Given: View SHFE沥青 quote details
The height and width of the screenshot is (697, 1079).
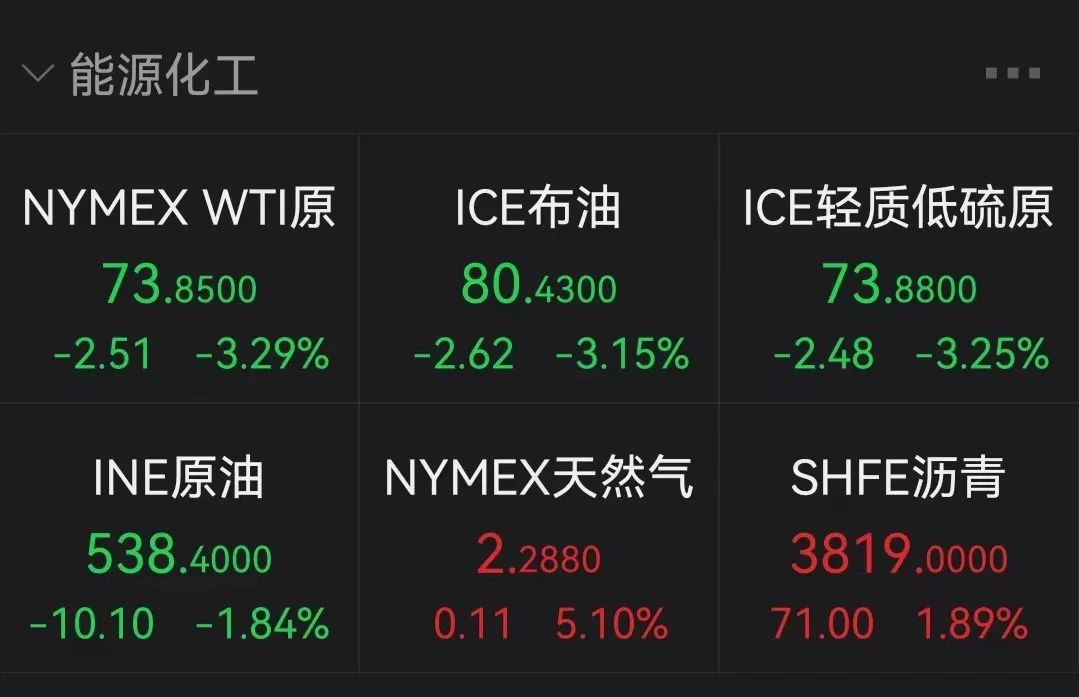Looking at the screenshot, I should pyautogui.click(x=898, y=540).
